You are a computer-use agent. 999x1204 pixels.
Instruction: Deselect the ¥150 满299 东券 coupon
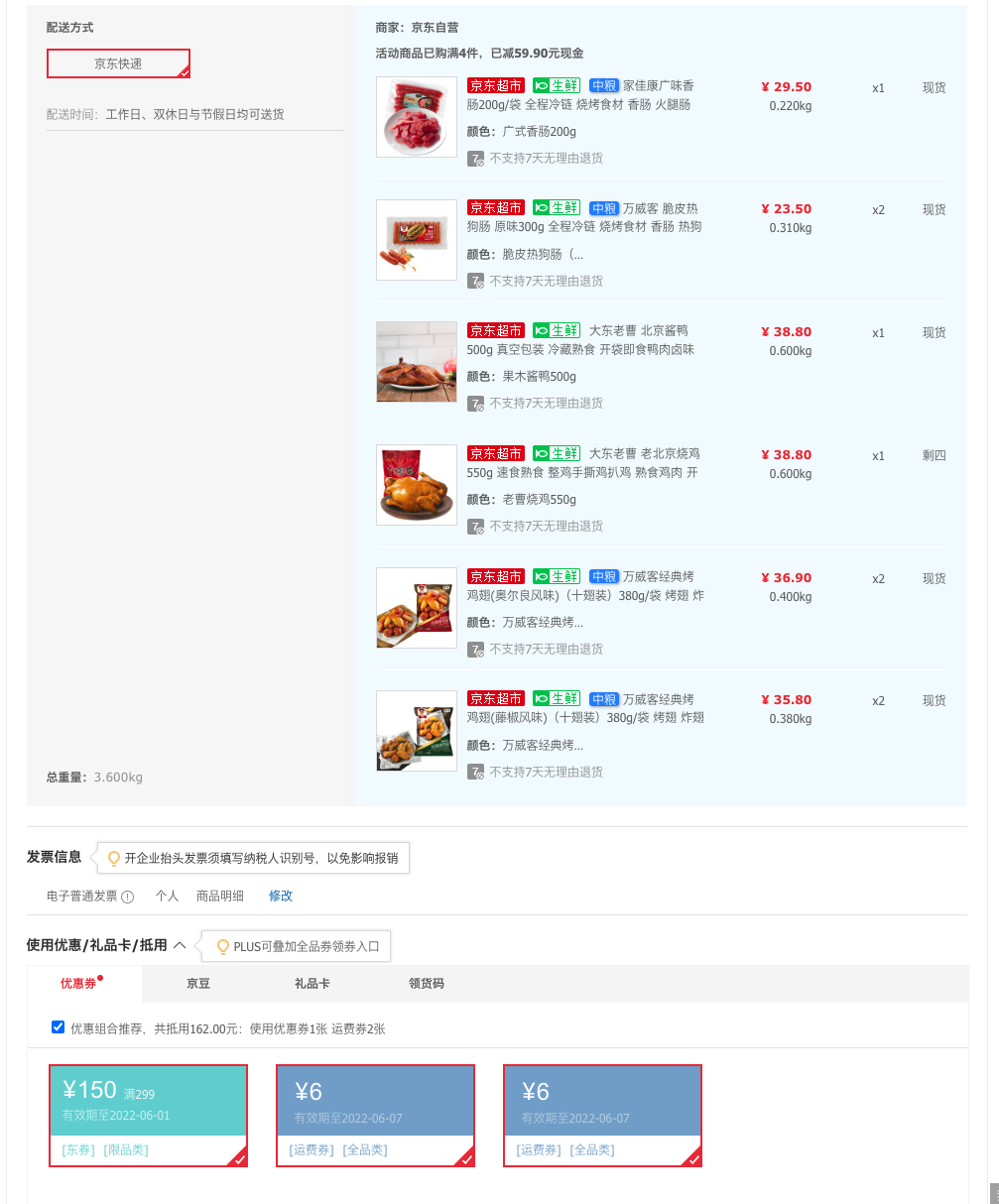pyautogui.click(x=148, y=1115)
